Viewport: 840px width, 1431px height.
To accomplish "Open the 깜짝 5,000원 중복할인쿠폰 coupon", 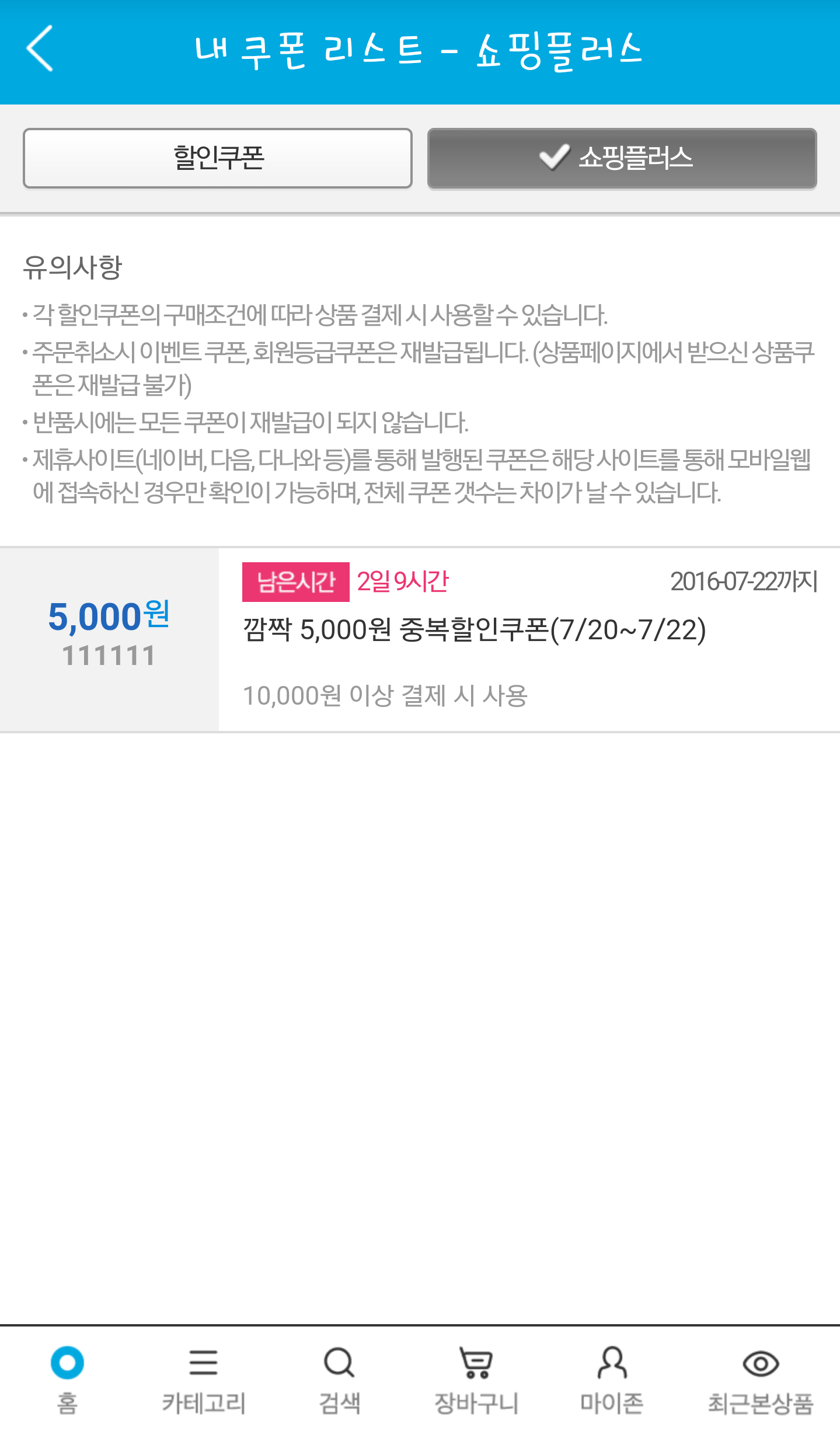I will point(473,631).
